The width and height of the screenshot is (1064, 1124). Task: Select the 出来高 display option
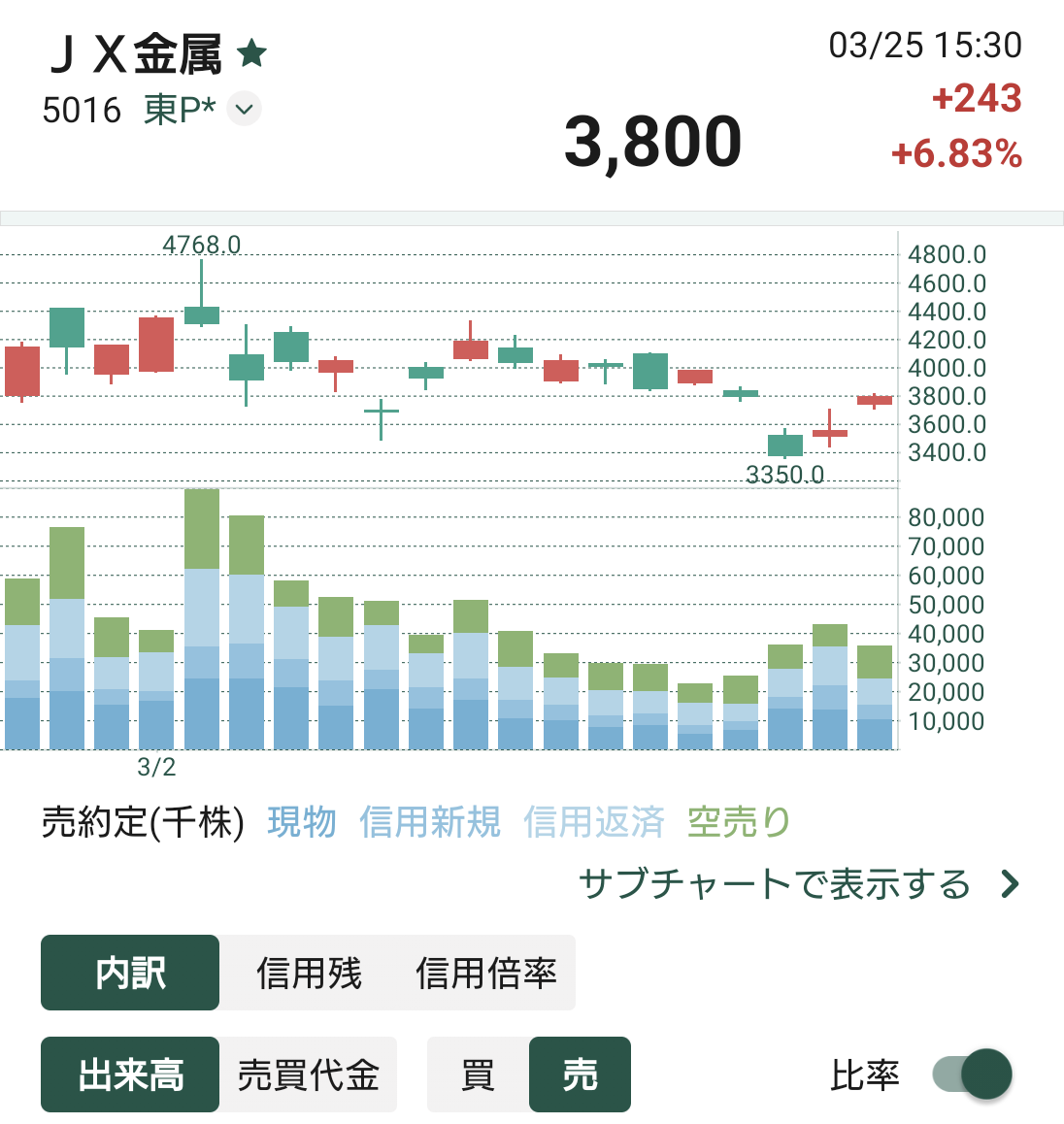click(x=129, y=1074)
